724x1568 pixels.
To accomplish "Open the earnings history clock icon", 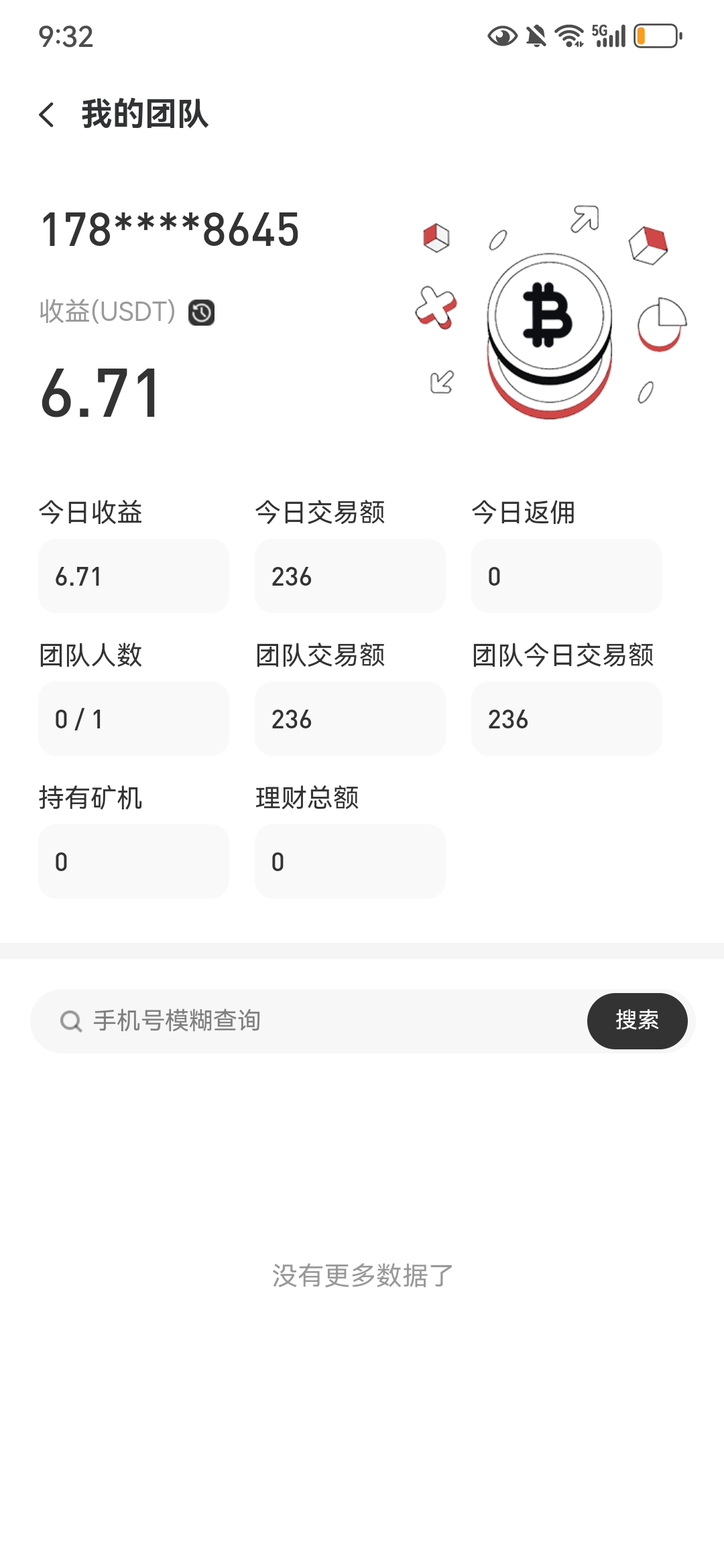I will [201, 312].
